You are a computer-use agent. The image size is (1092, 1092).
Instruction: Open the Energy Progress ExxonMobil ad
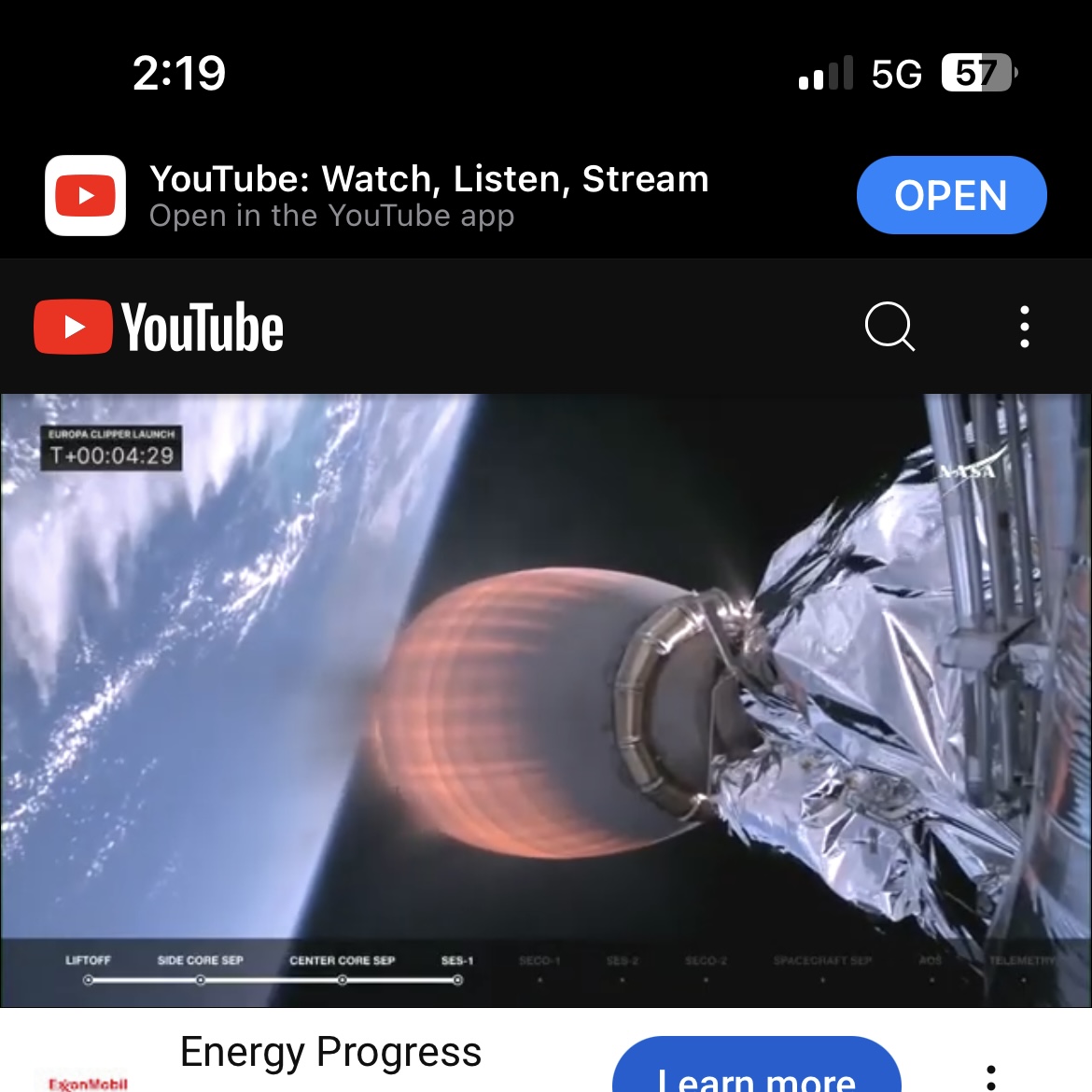330,1055
